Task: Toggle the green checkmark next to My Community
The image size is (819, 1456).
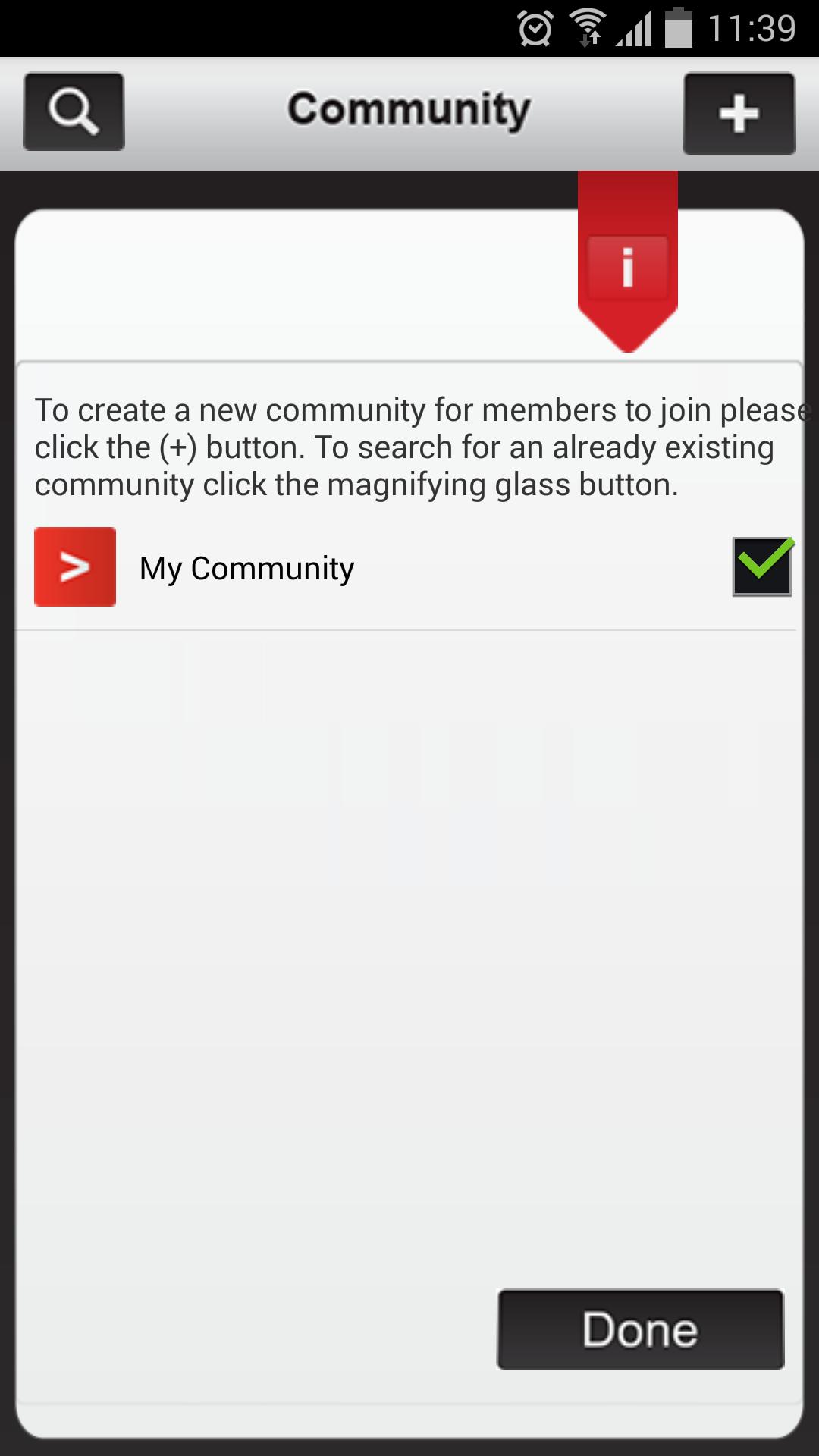Action: tap(761, 566)
